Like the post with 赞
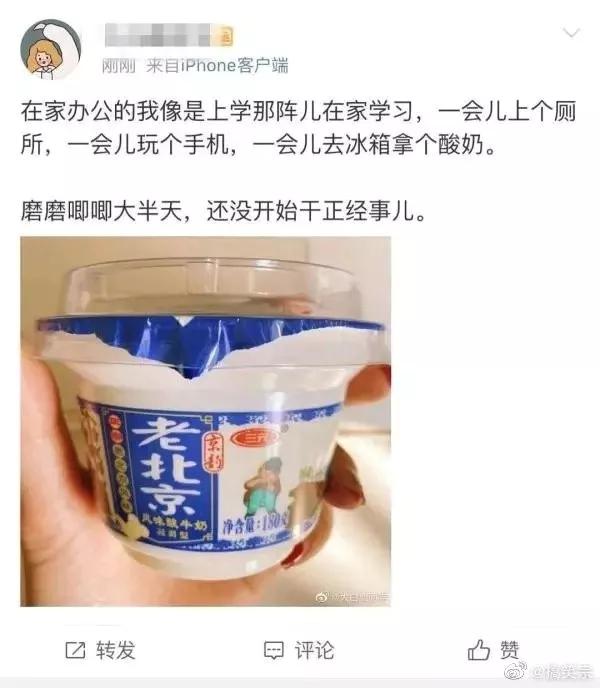 (493, 650)
